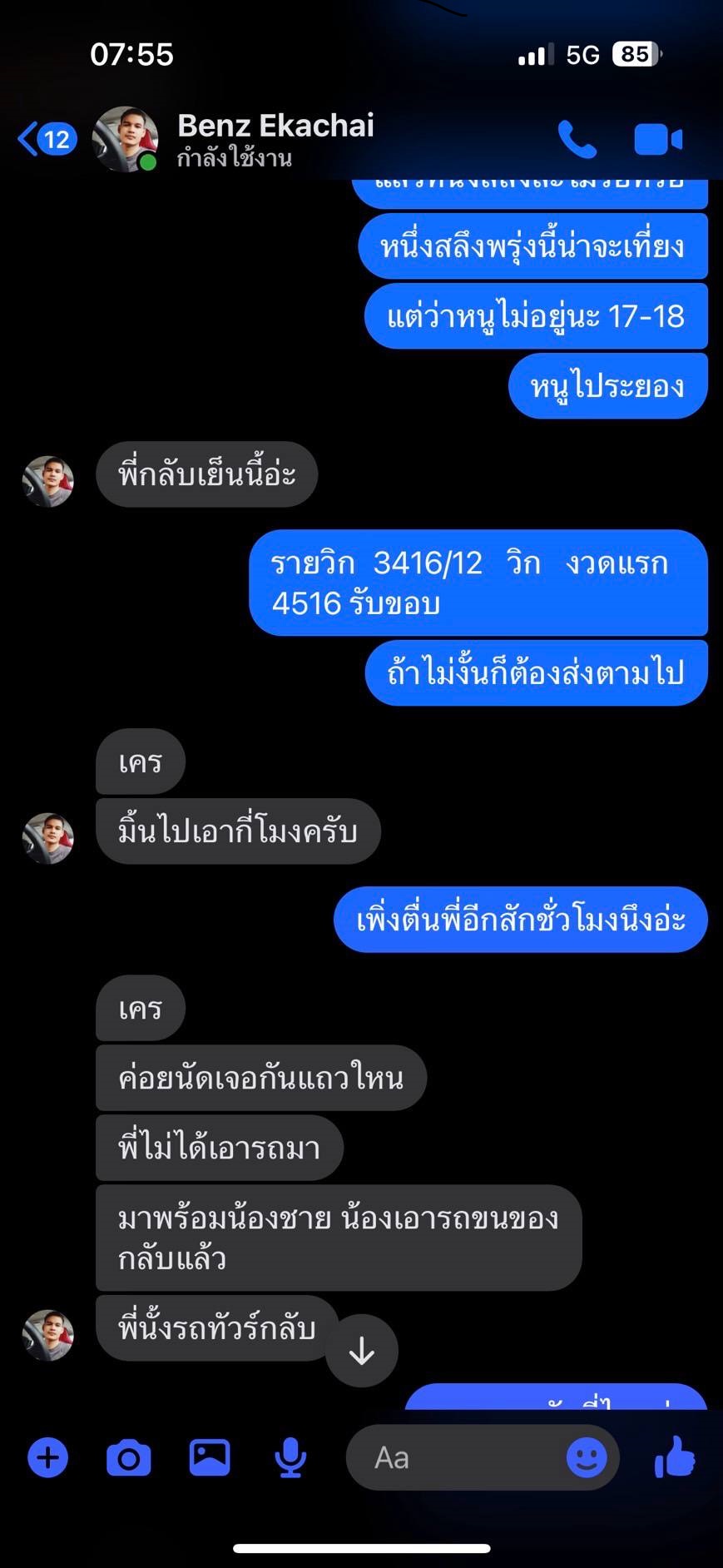The height and width of the screenshot is (1568, 723).
Task: Open Benz Ekachai's profile from the header
Action: 275,127
